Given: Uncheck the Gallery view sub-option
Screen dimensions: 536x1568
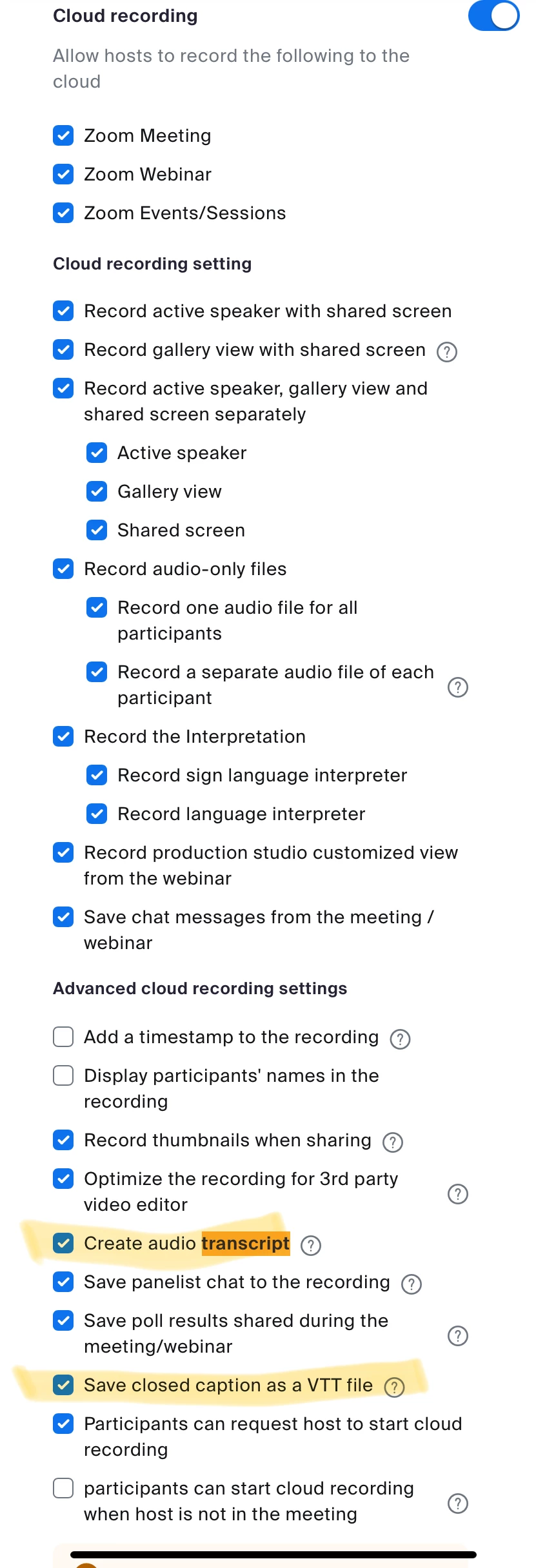Looking at the screenshot, I should 97,491.
